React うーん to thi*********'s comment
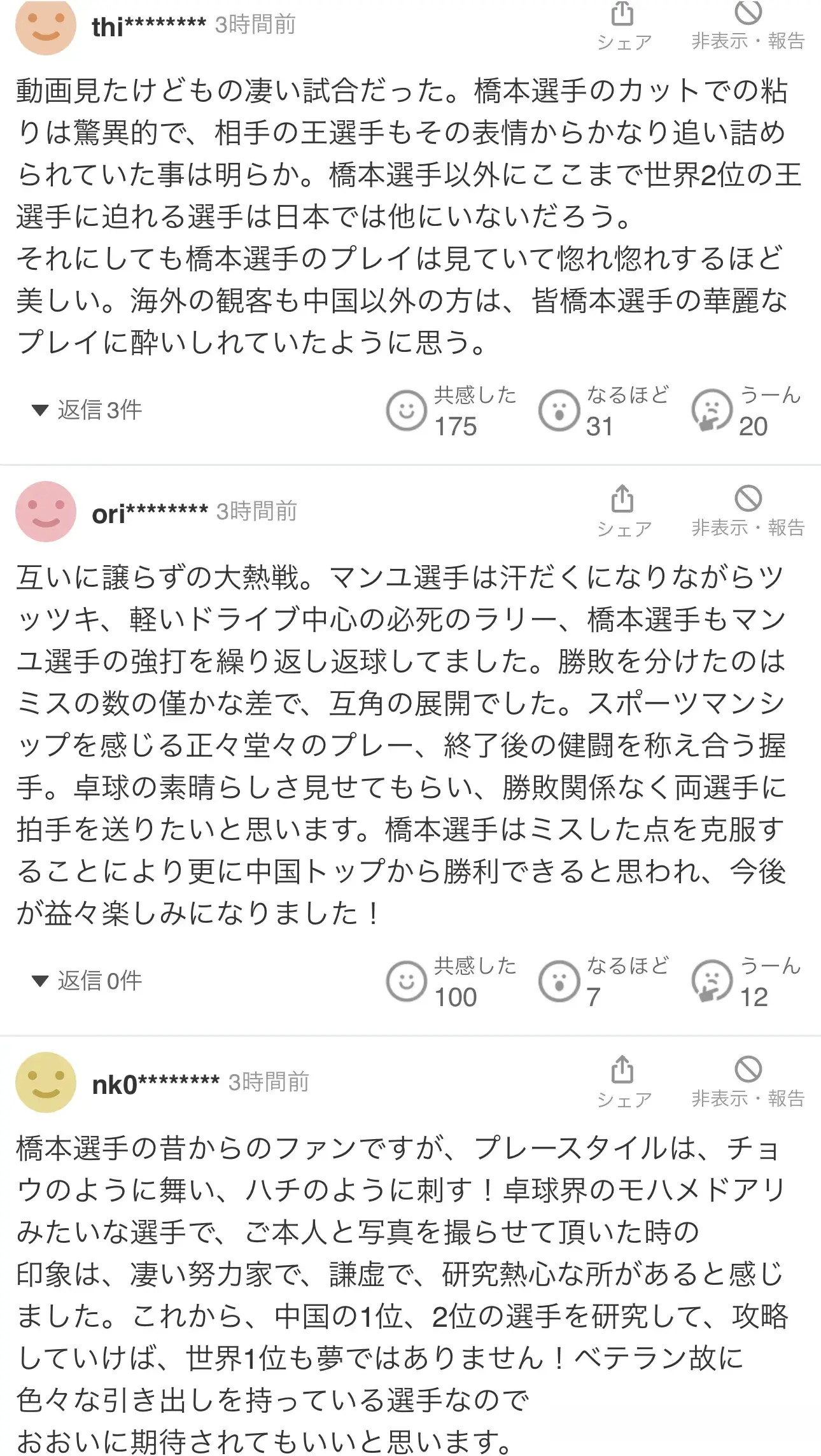This screenshot has height=1456, width=821. tap(712, 410)
